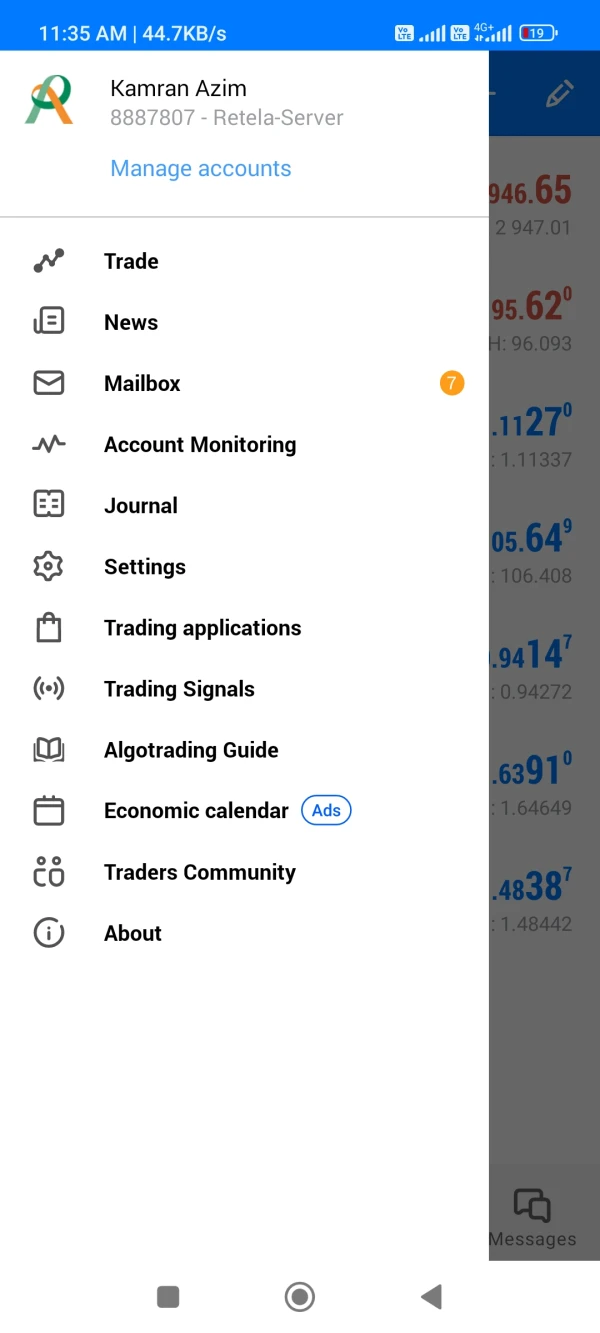Open the Journal
The width and height of the screenshot is (600, 1333).
(x=244, y=505)
